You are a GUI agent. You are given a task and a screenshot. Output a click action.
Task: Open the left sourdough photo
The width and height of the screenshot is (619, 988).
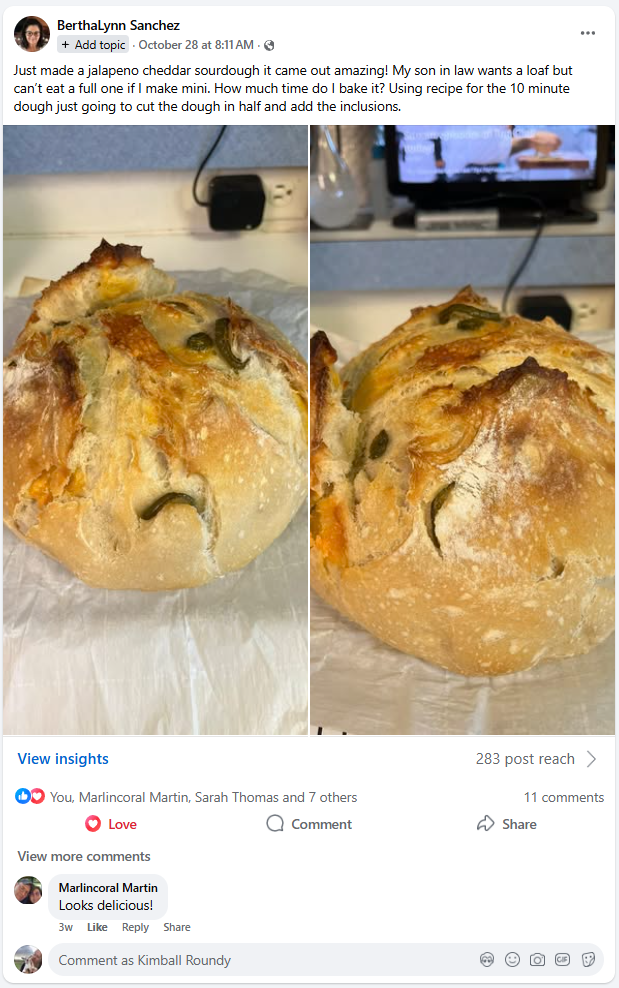click(155, 430)
